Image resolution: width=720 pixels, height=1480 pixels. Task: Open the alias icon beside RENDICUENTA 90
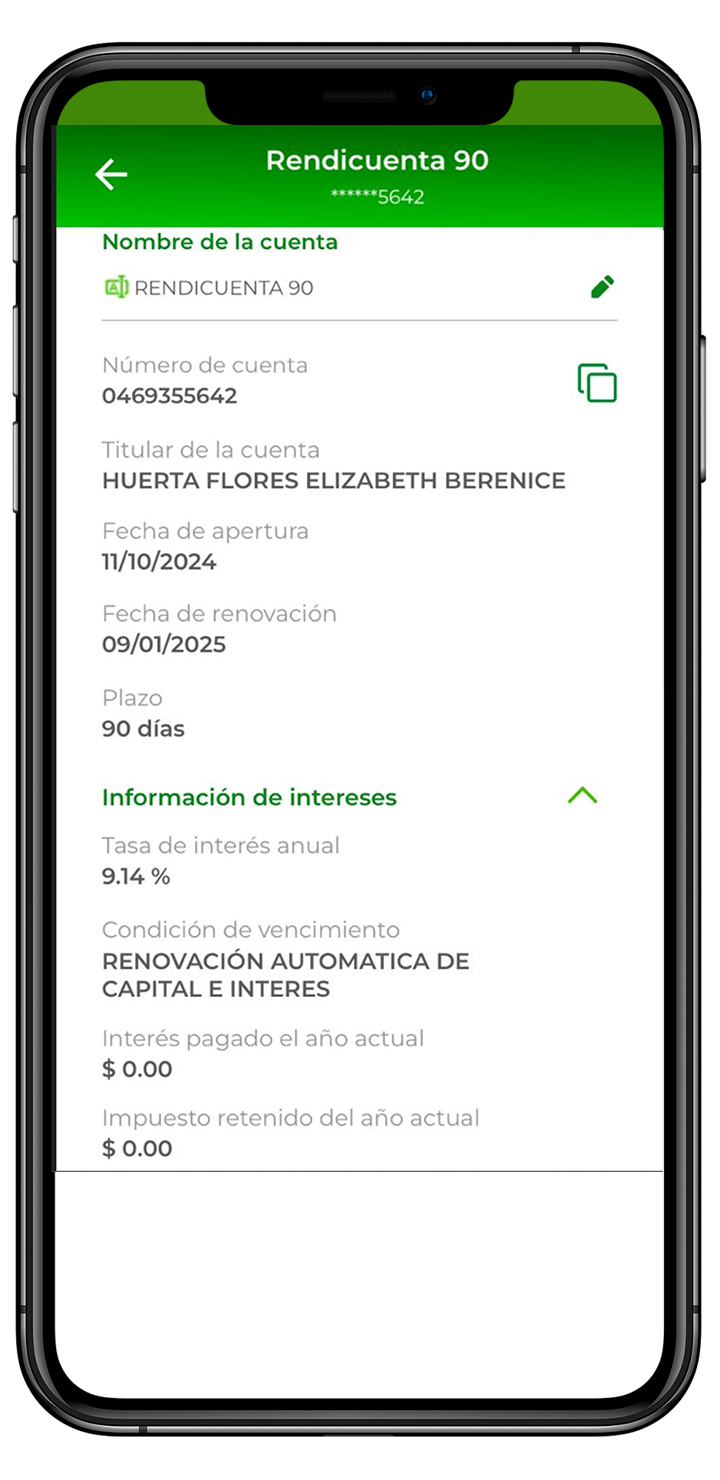tap(113, 288)
